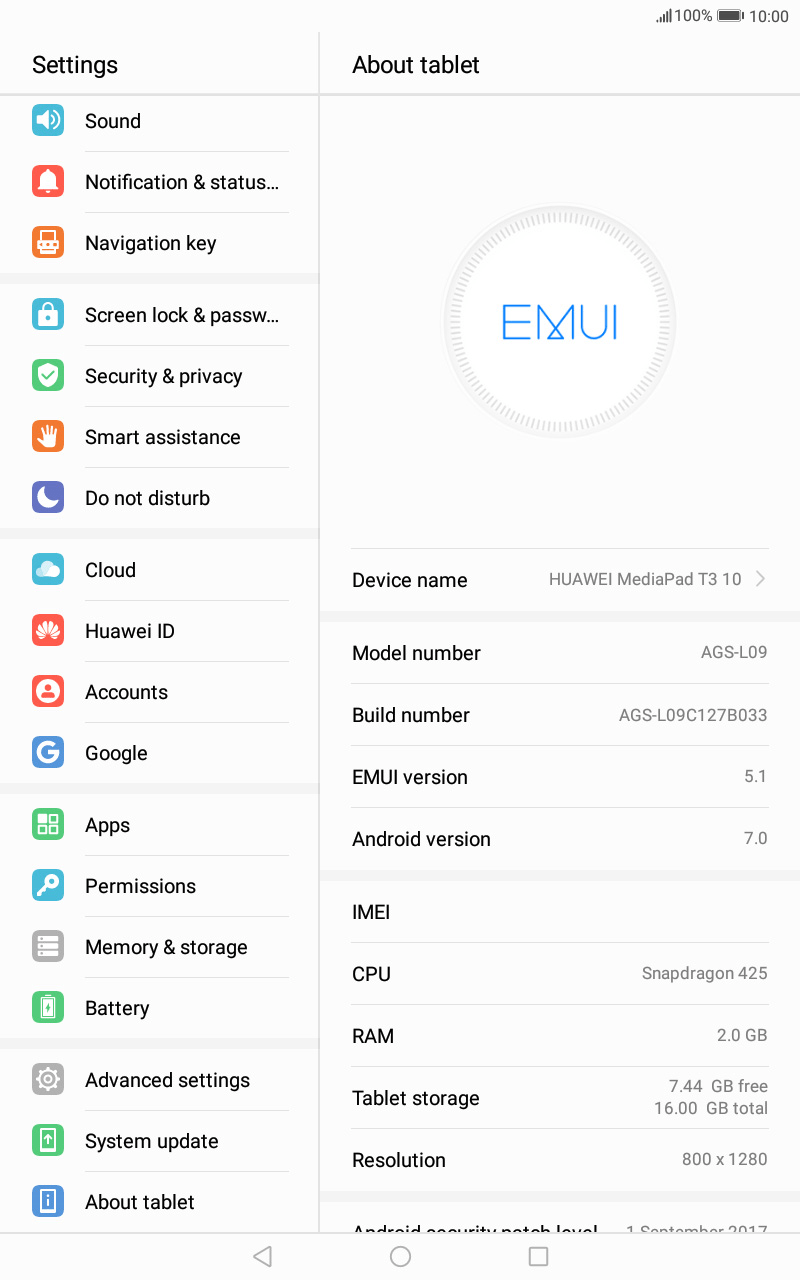Open Google settings
The height and width of the screenshot is (1280, 800).
(x=160, y=753)
